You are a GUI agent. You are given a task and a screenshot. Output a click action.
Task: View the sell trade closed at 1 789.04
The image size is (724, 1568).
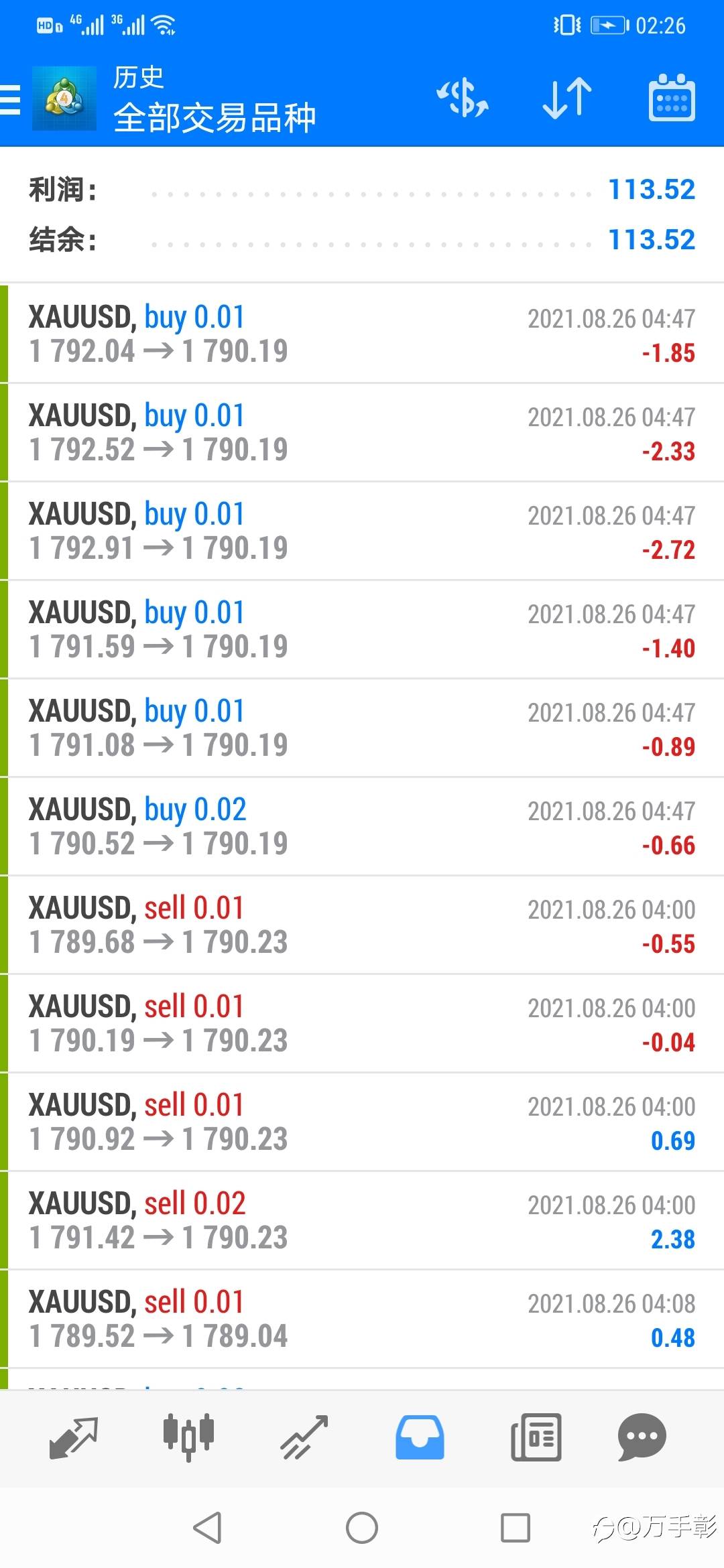point(362,1319)
